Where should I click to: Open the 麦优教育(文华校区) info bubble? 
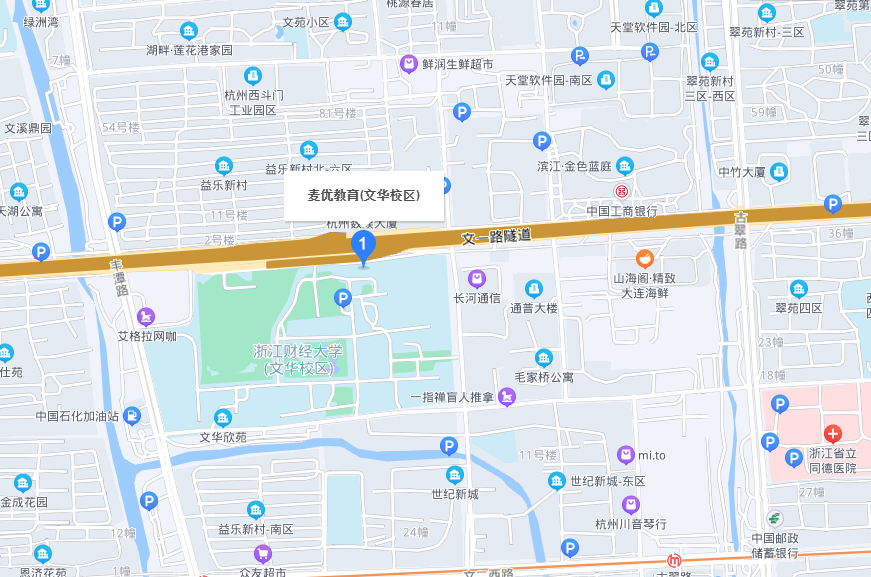click(x=363, y=195)
